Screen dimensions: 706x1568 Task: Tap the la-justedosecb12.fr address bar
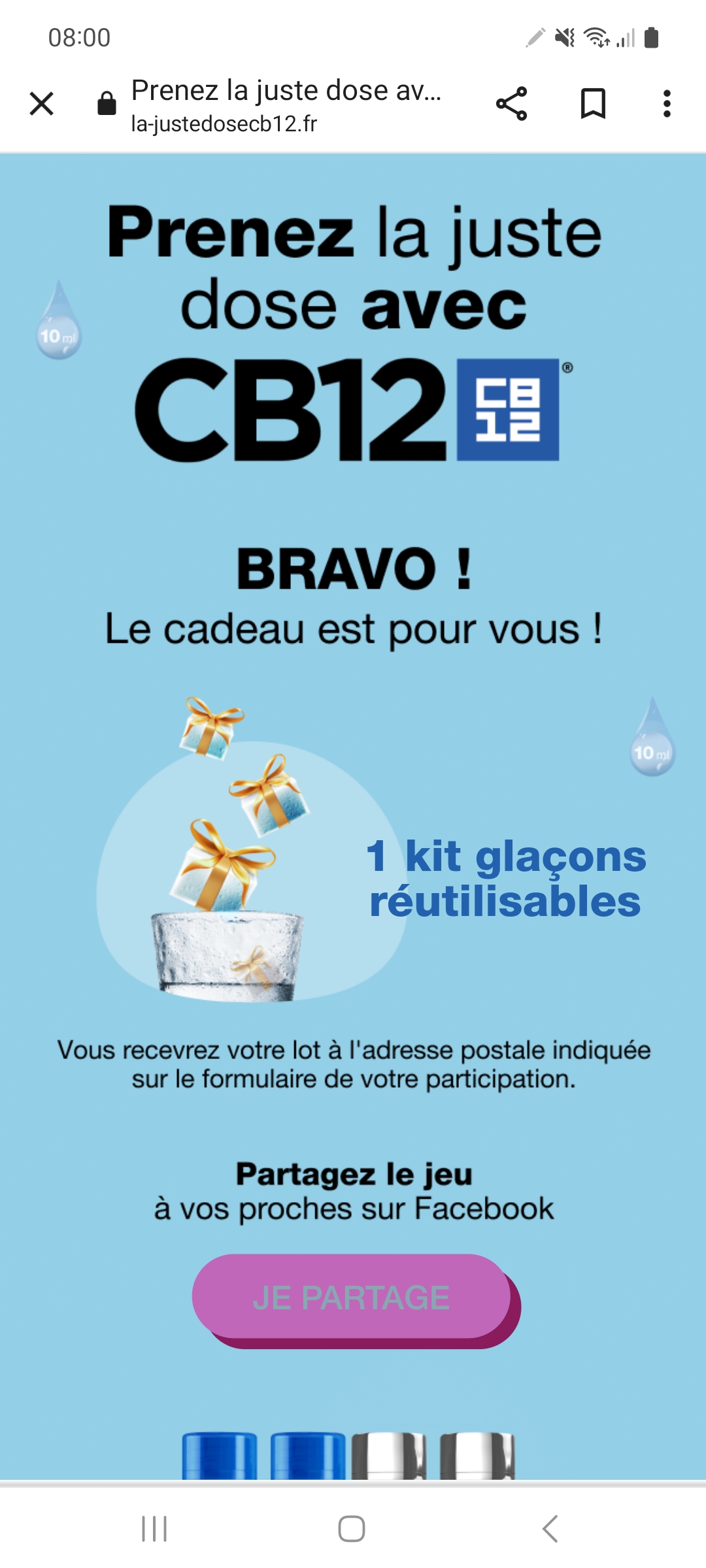288,105
